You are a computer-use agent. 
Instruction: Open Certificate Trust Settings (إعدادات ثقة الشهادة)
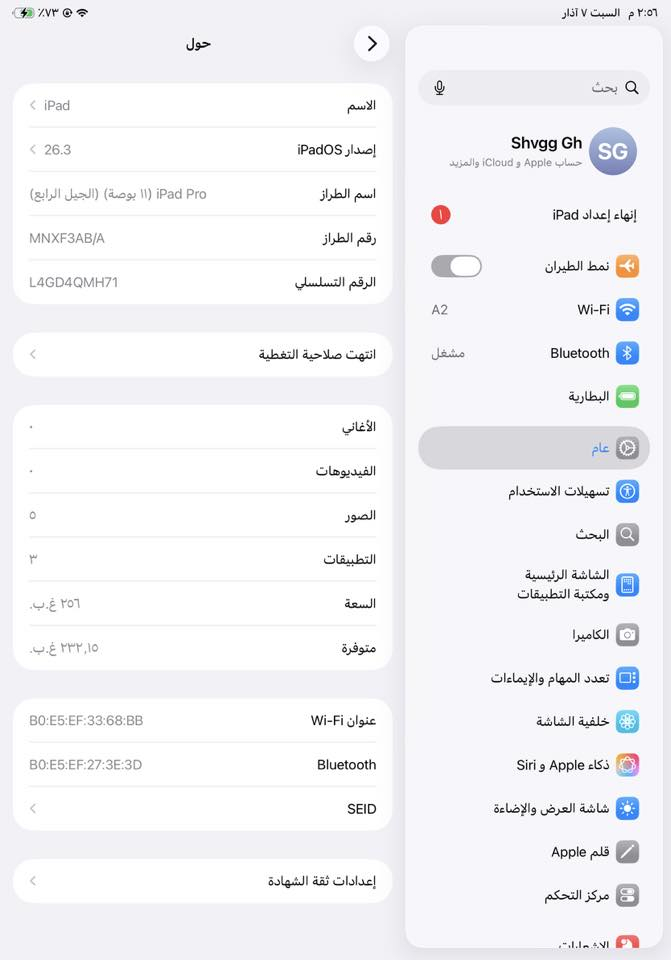[x=202, y=881]
